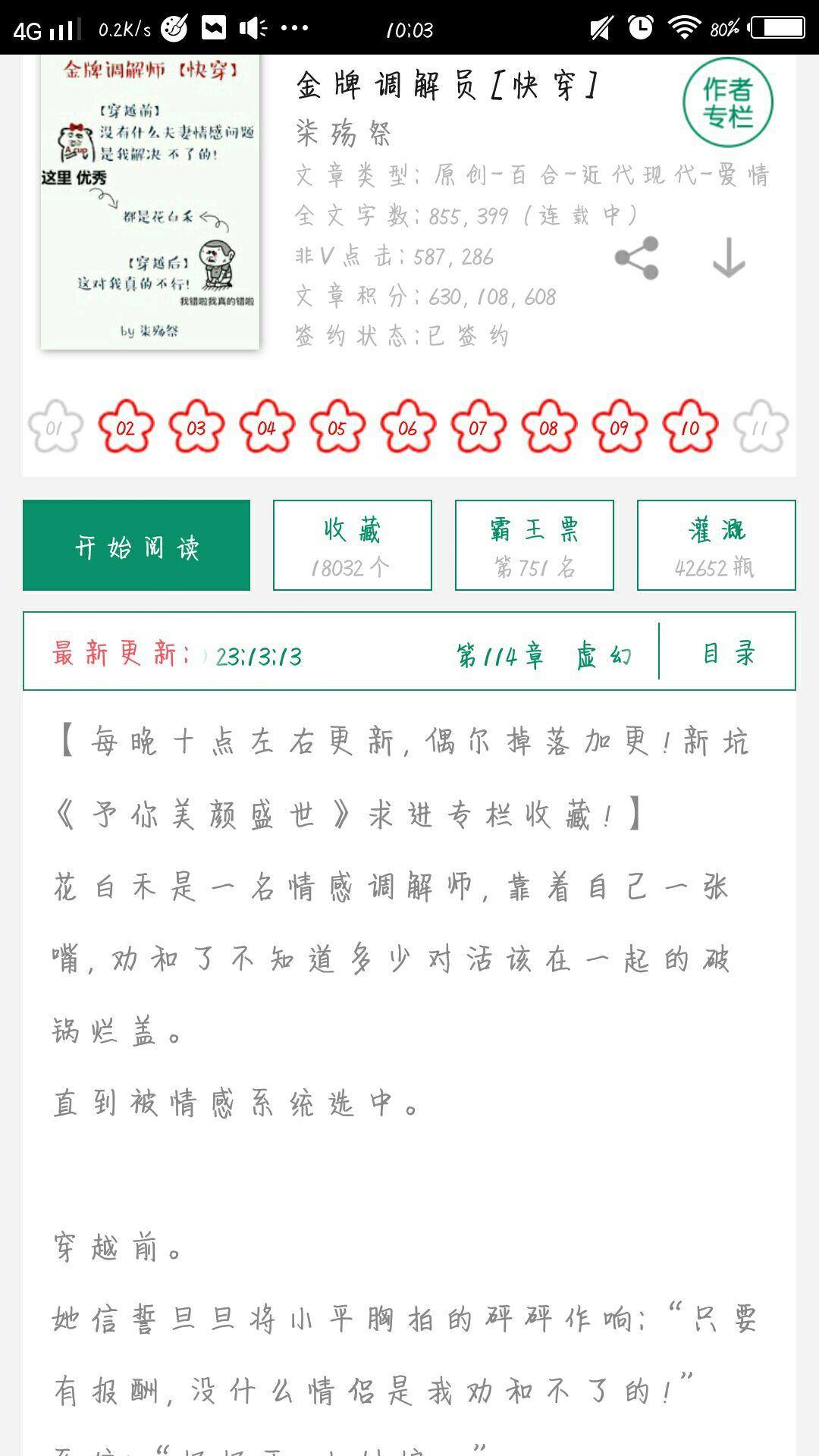Select flower badge 05

click(x=337, y=427)
